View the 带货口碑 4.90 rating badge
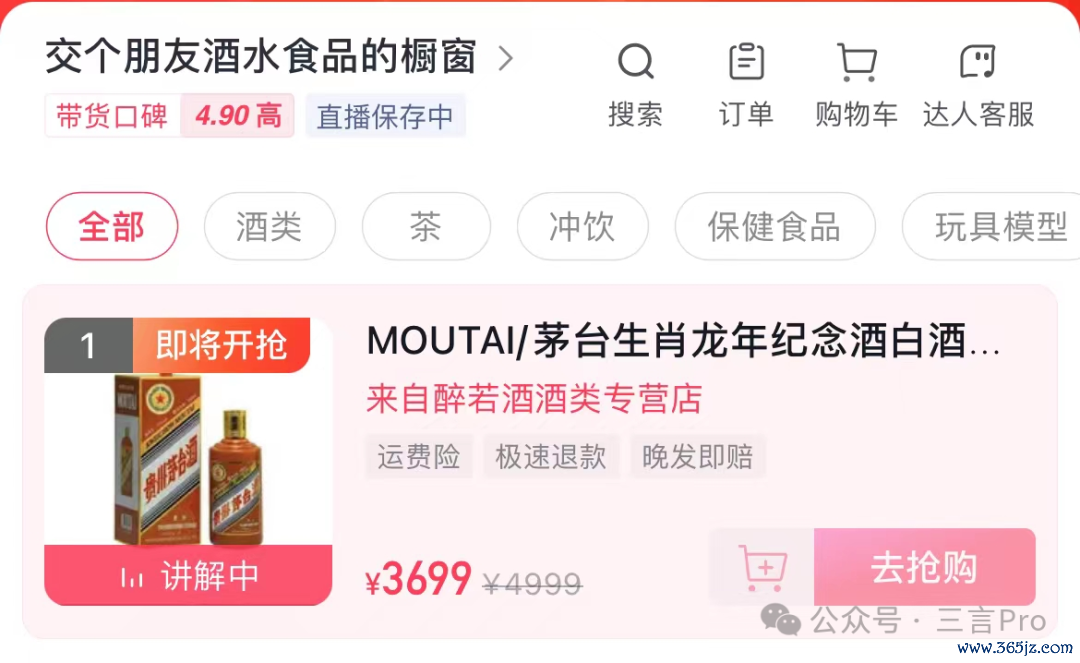The width and height of the screenshot is (1080, 663). click(x=169, y=116)
